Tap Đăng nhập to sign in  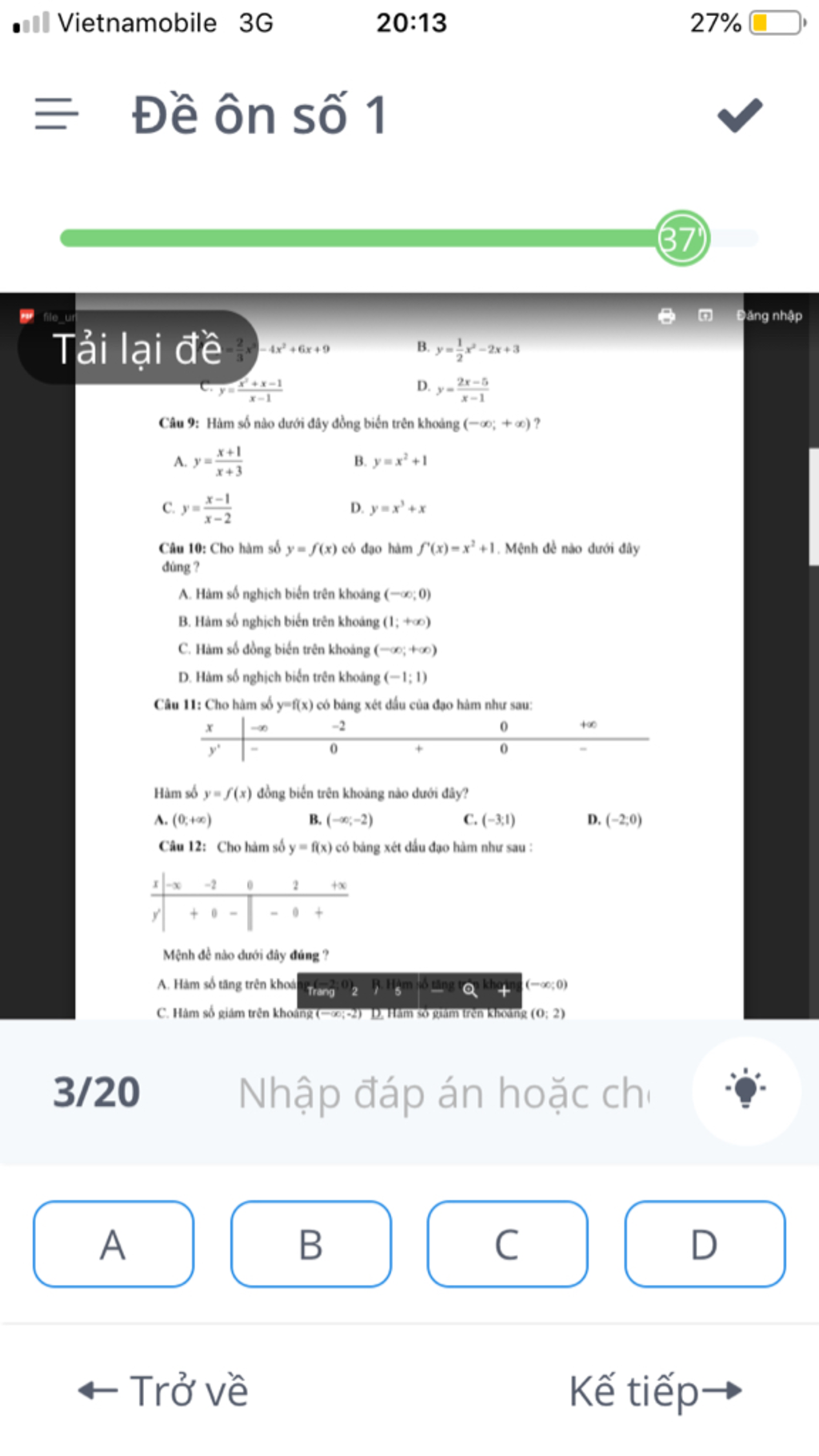point(769,316)
